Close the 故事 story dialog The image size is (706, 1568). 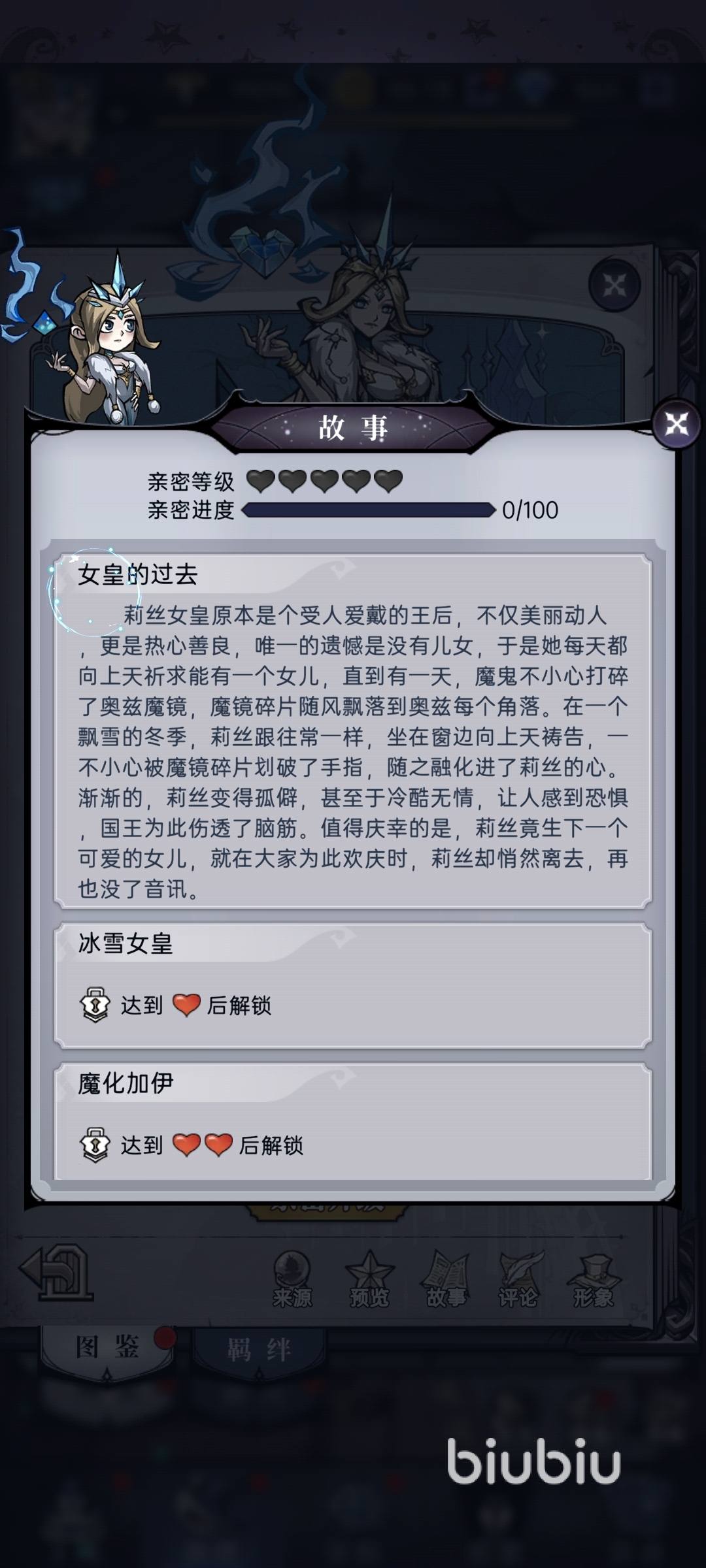[x=676, y=425]
